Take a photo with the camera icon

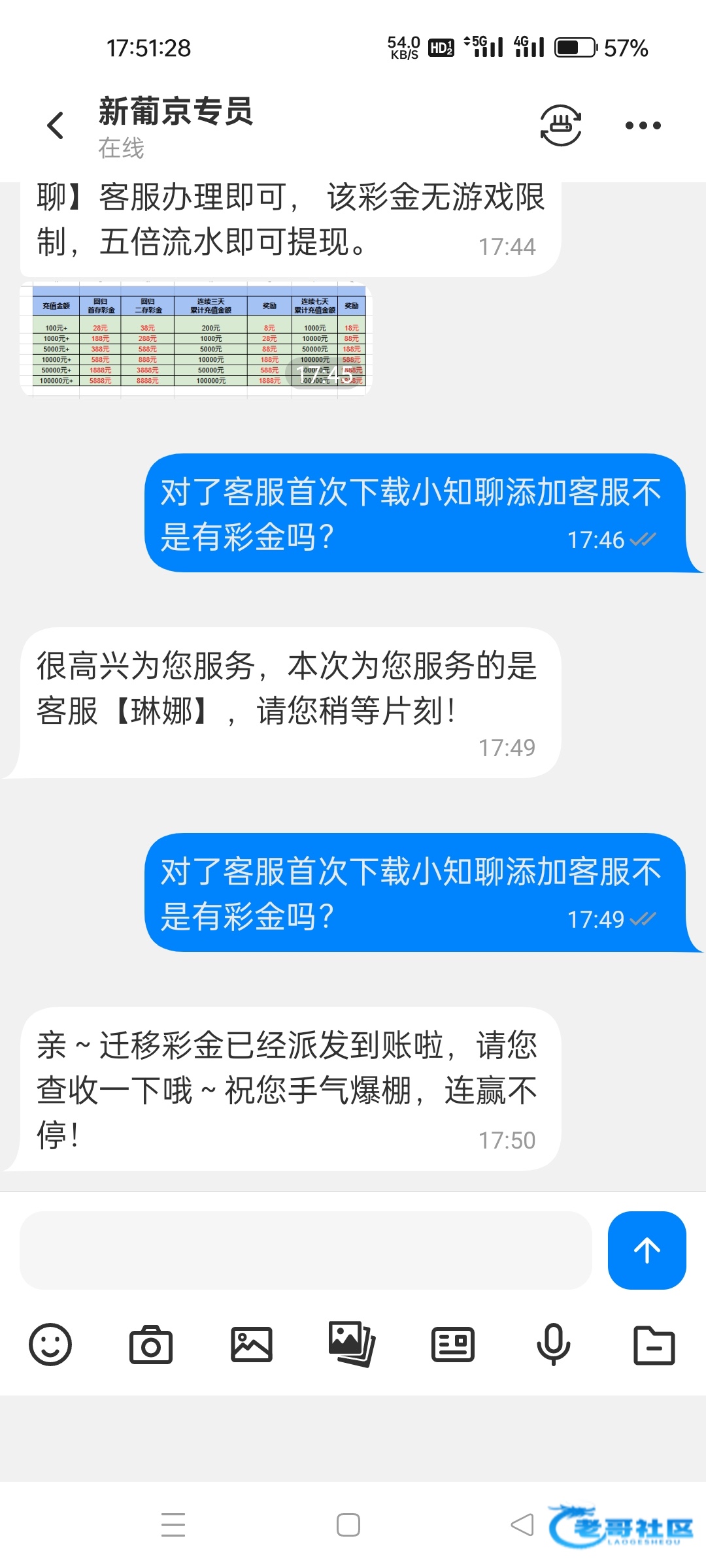[151, 1345]
